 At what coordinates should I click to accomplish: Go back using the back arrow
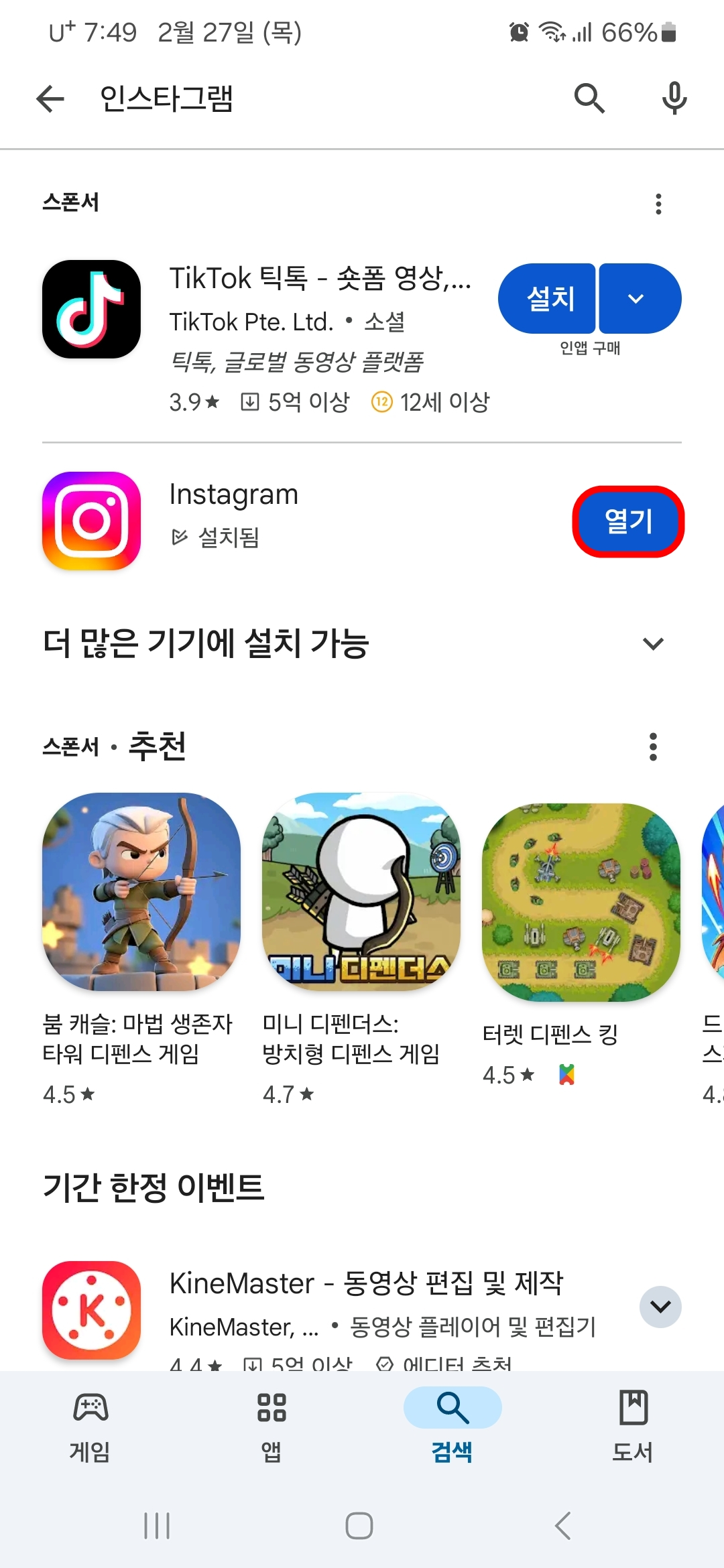pos(49,98)
